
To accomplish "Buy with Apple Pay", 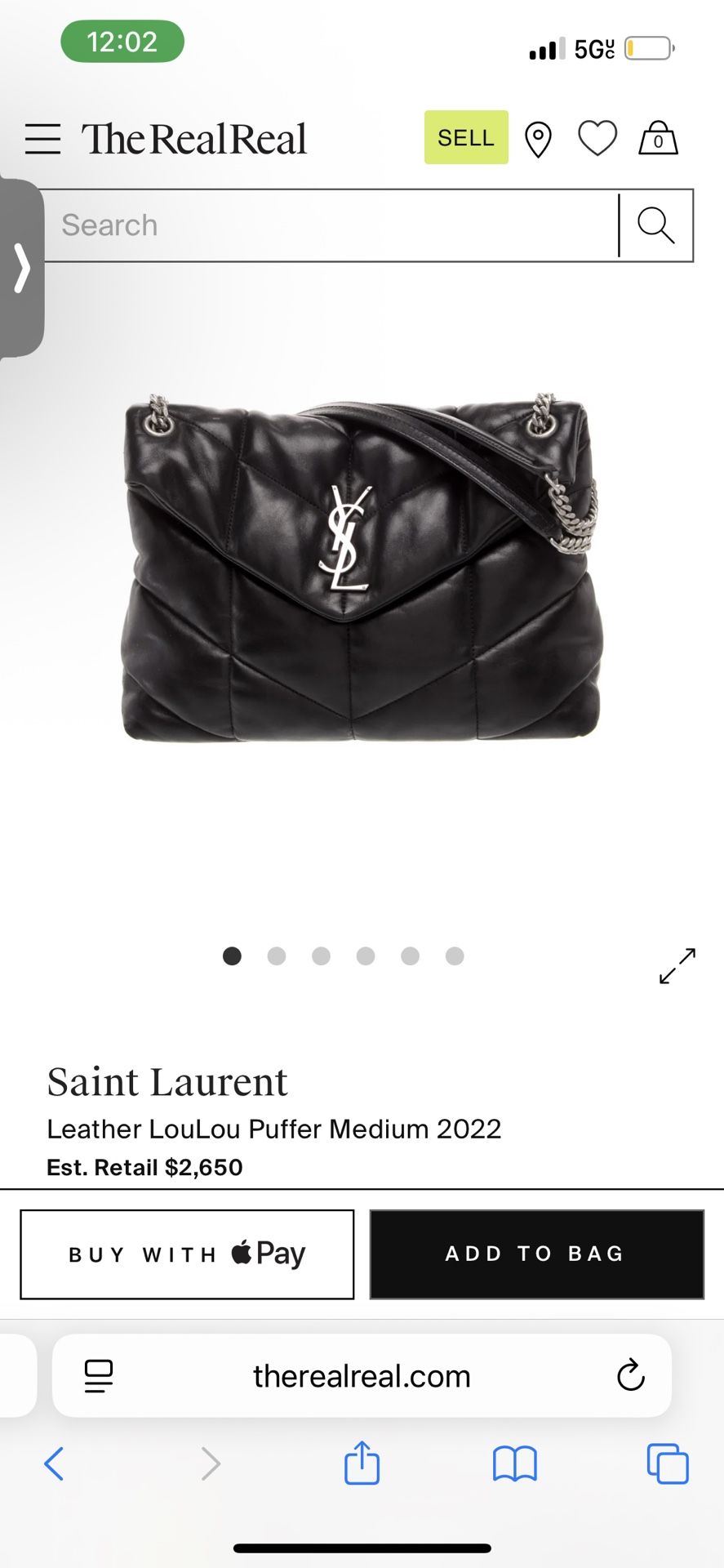I will (x=187, y=1254).
